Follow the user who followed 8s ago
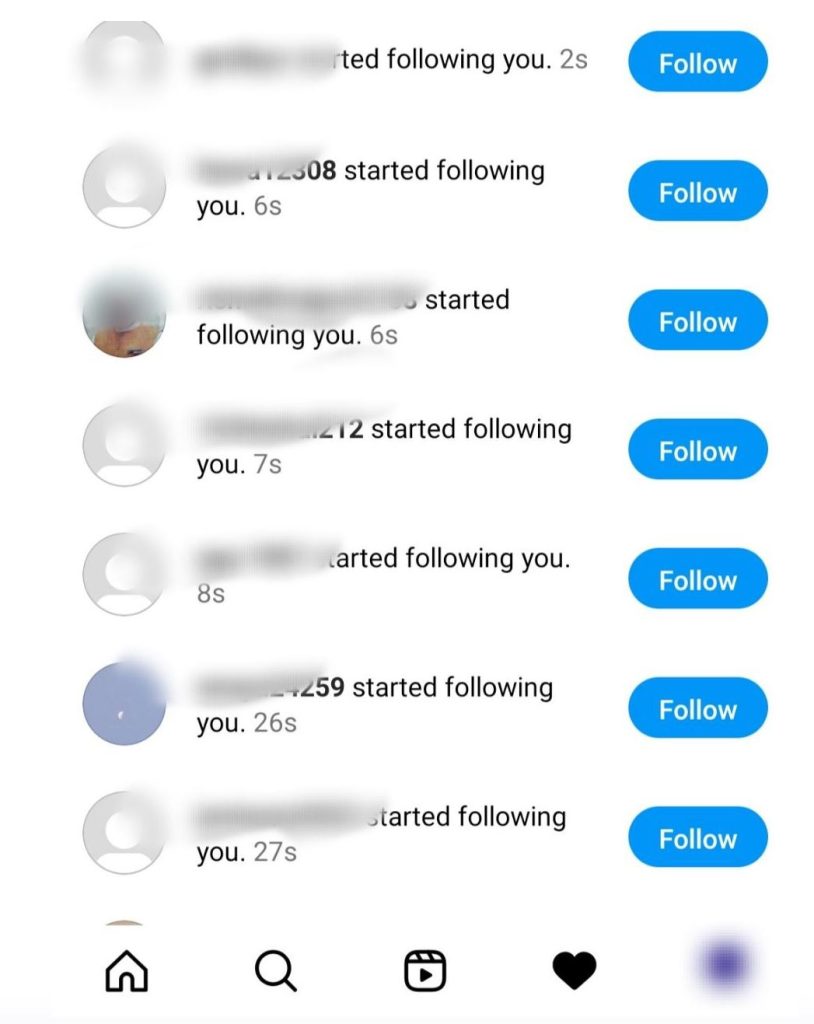This screenshot has height=1024, width=814. (697, 580)
